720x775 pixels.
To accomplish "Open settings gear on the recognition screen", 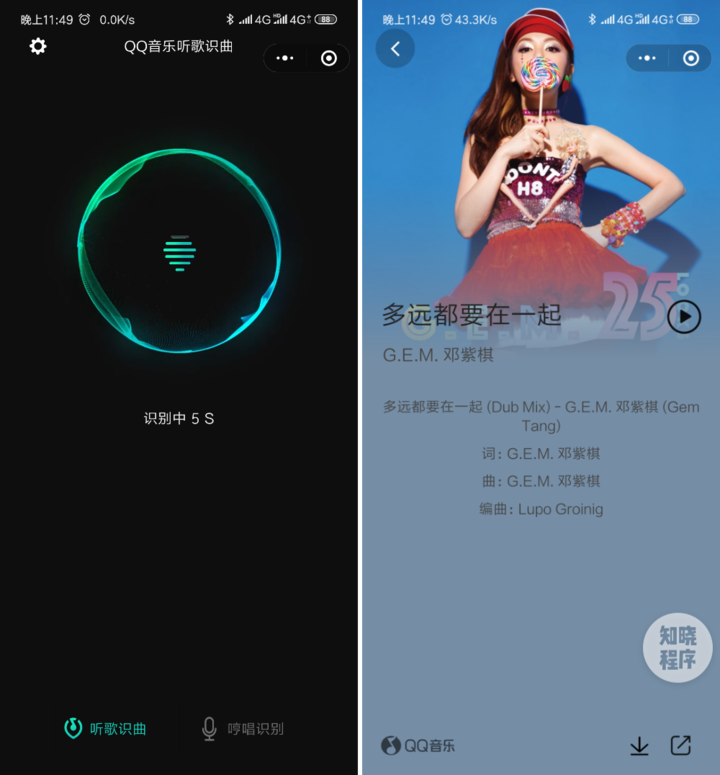I will pos(38,46).
